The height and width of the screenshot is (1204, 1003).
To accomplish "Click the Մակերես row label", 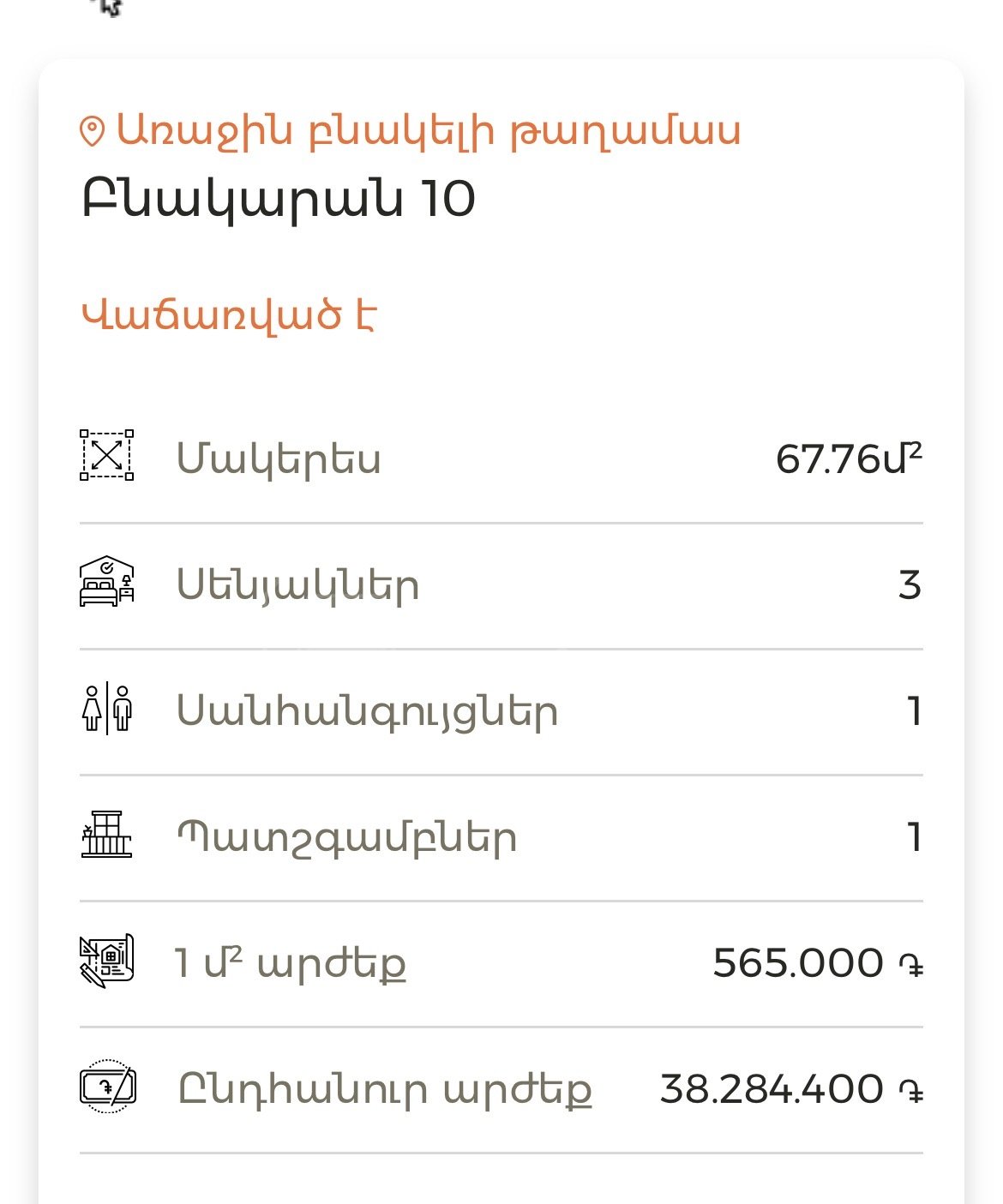I will (279, 457).
